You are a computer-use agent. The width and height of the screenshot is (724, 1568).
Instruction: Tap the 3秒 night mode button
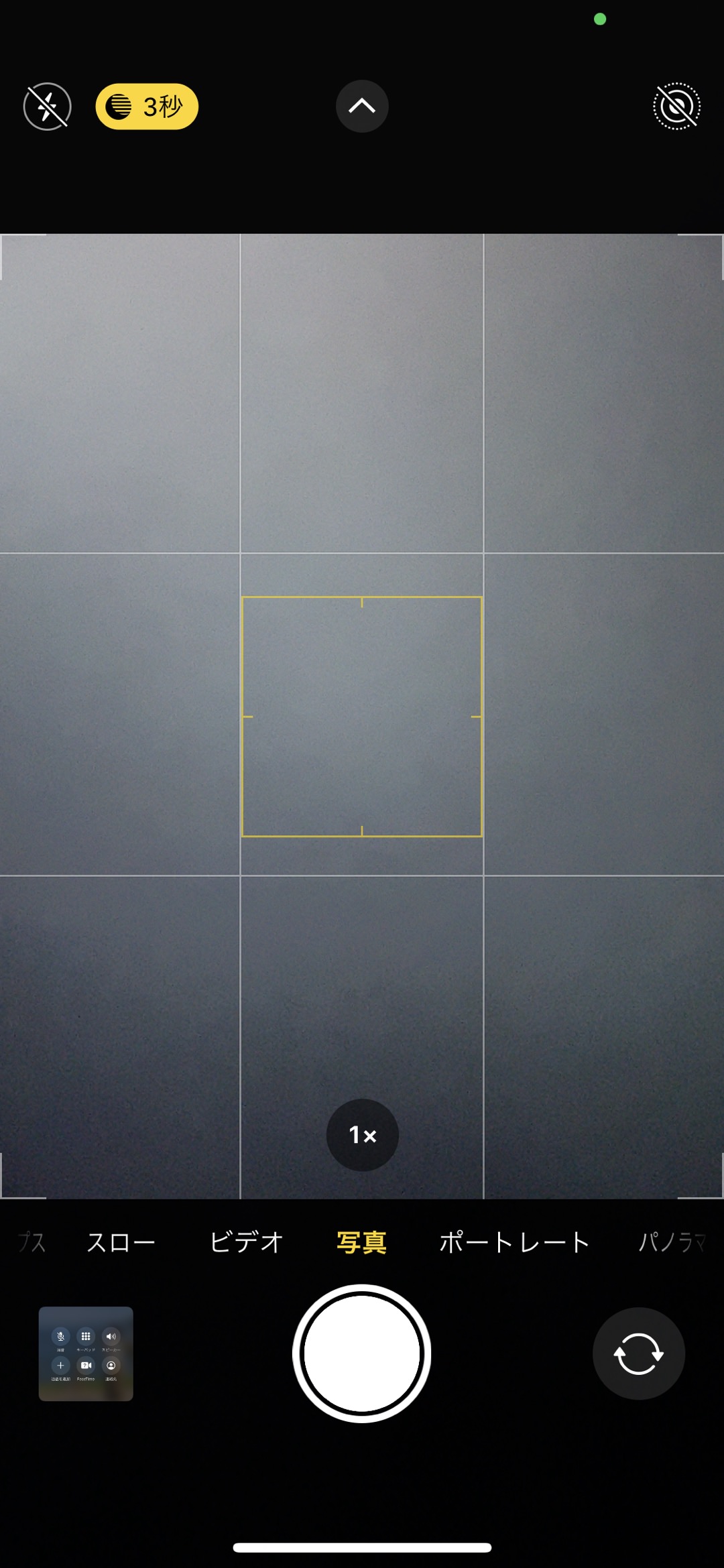click(x=147, y=107)
